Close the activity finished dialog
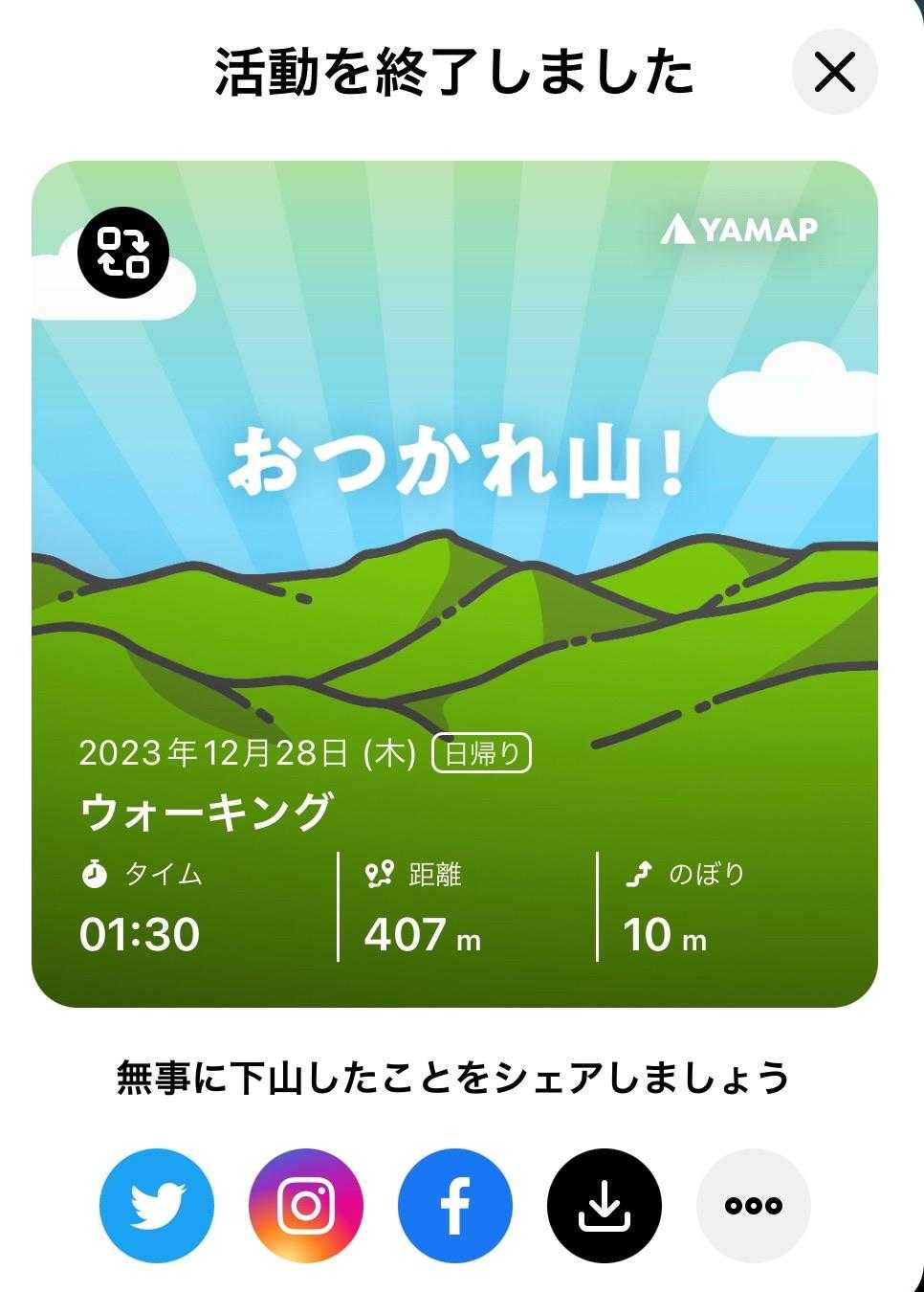The image size is (924, 1292). pos(834,72)
